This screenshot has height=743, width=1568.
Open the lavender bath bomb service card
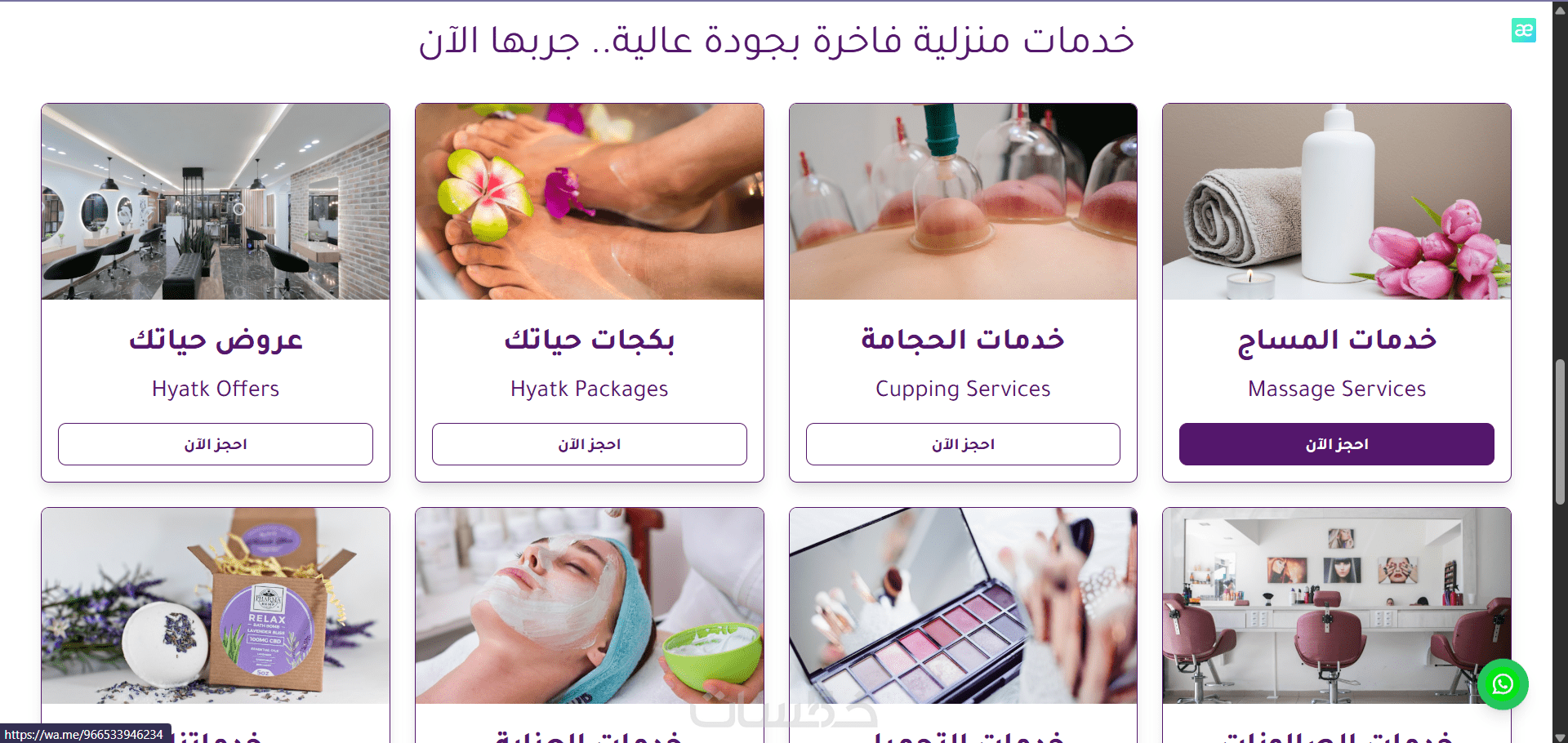[216, 606]
